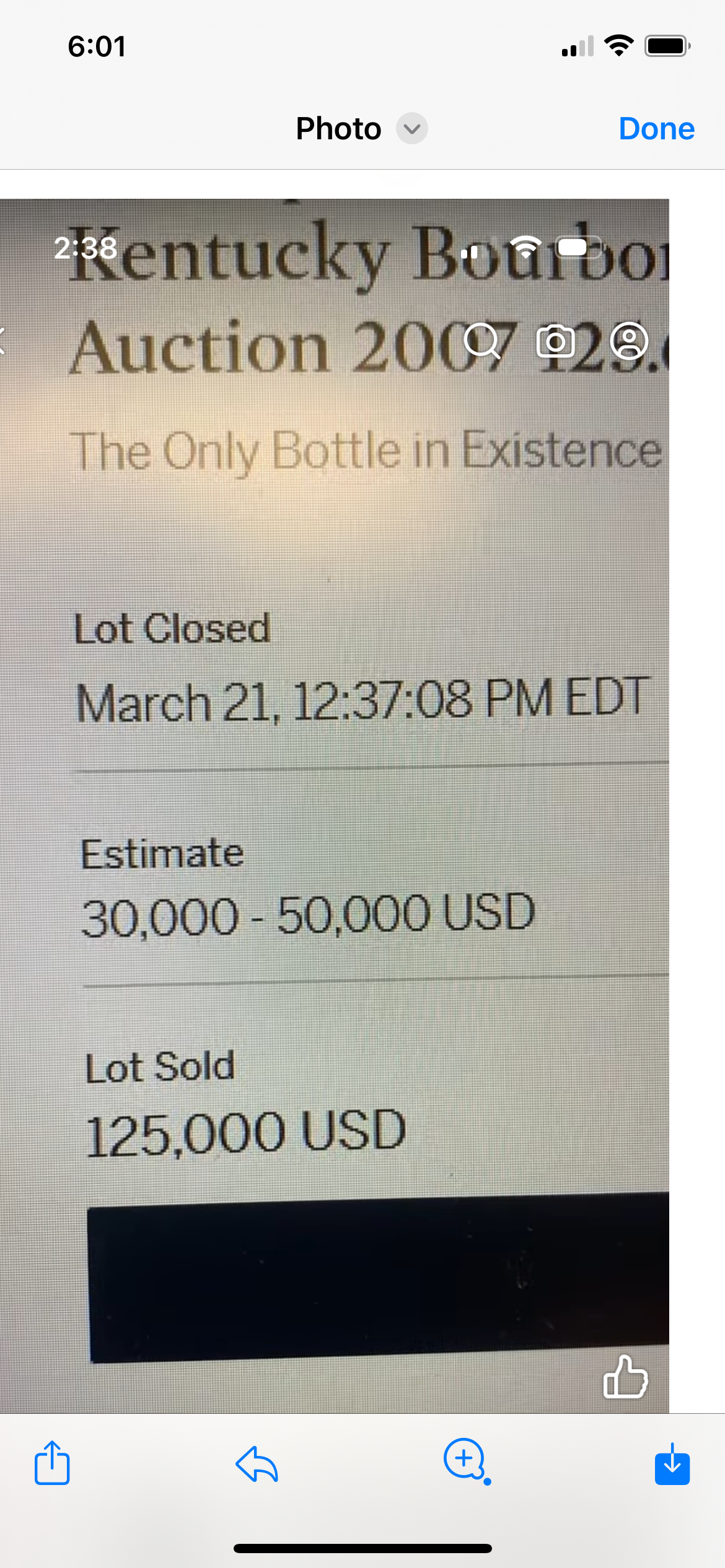Save the photo to the library
The image size is (725, 1568).
click(672, 1464)
